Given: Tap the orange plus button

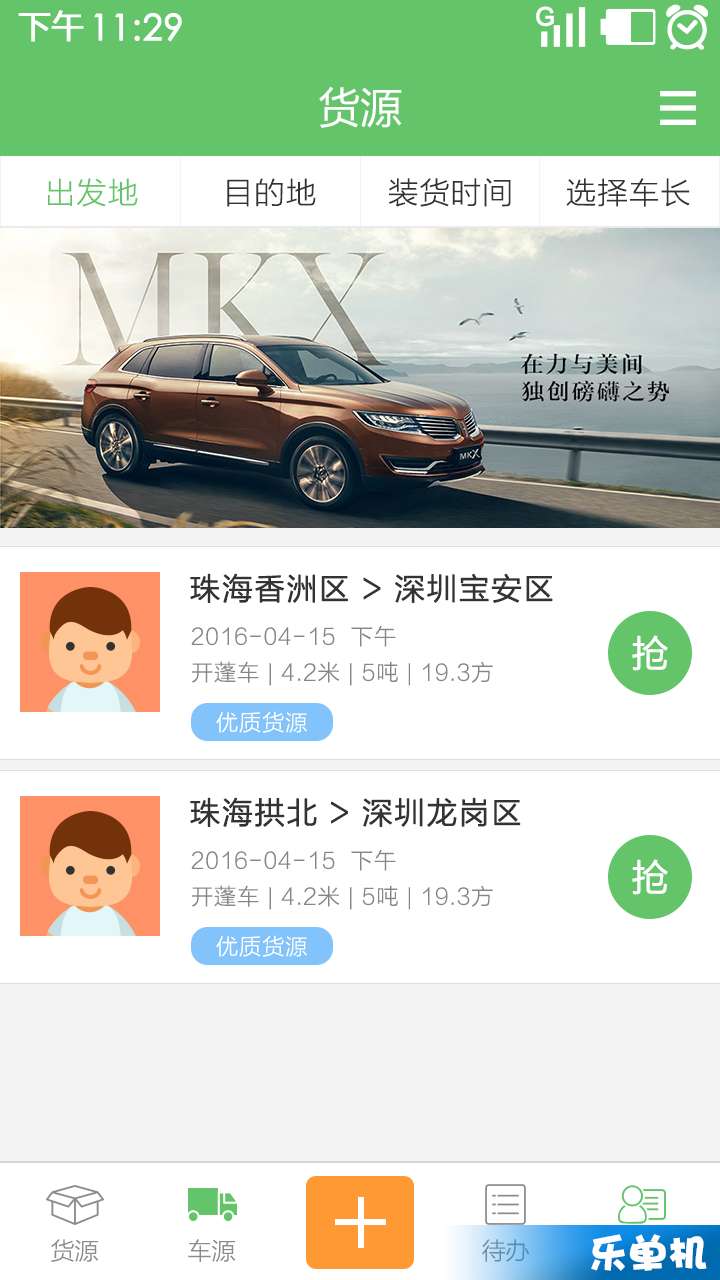Looking at the screenshot, I should click(x=360, y=1222).
